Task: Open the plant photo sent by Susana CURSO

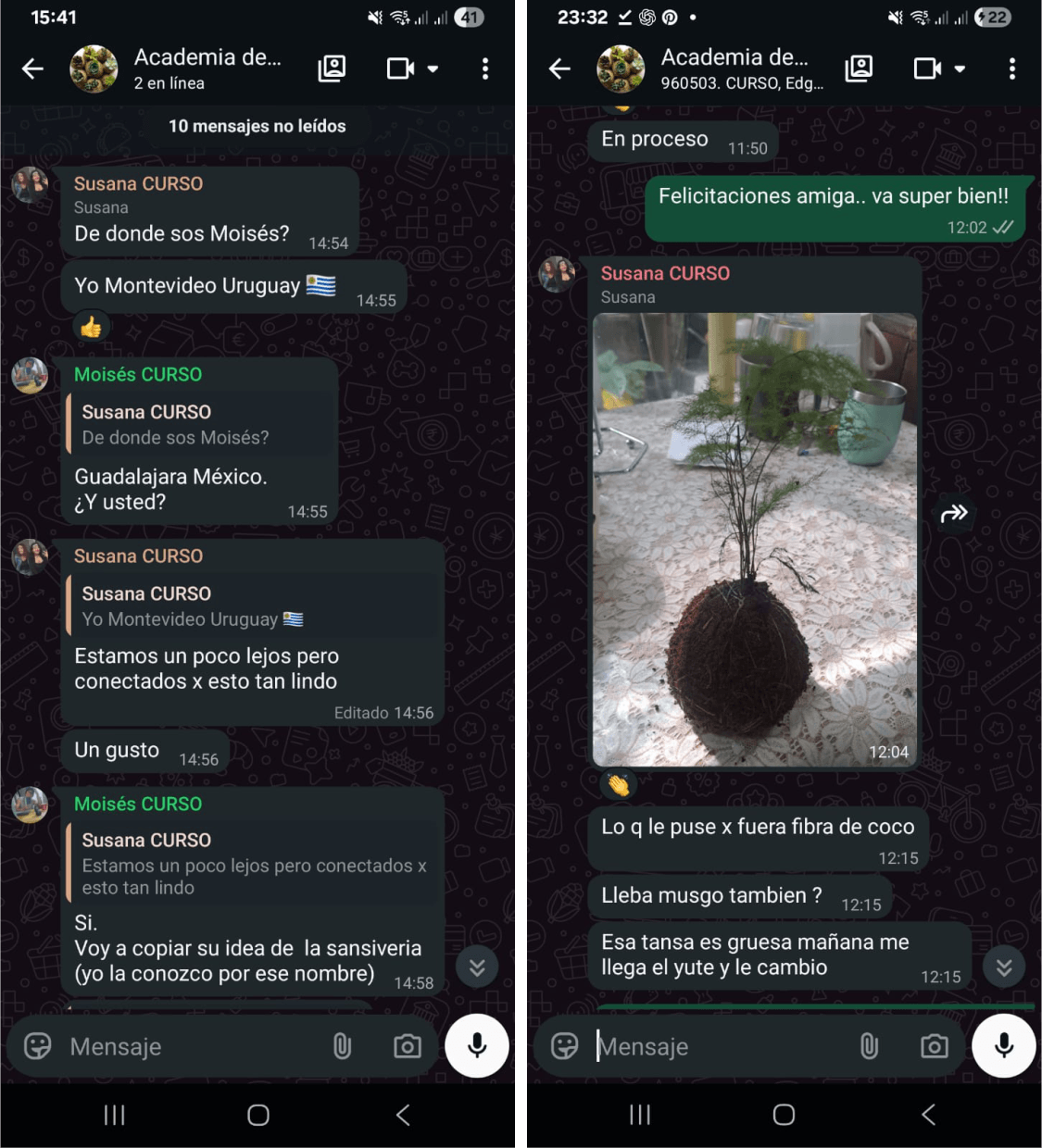Action: (754, 539)
